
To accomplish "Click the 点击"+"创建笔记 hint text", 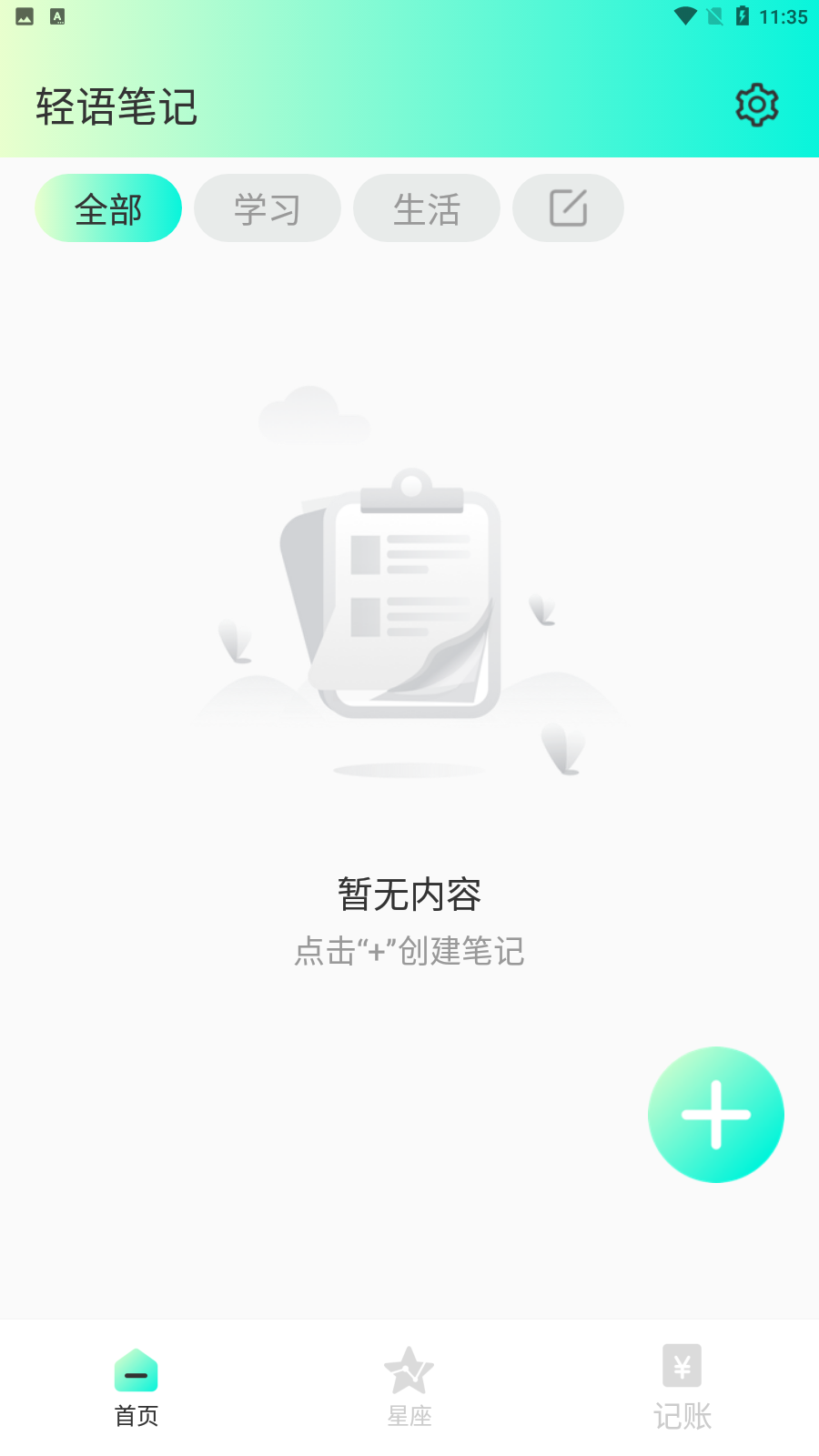I will 409,950.
